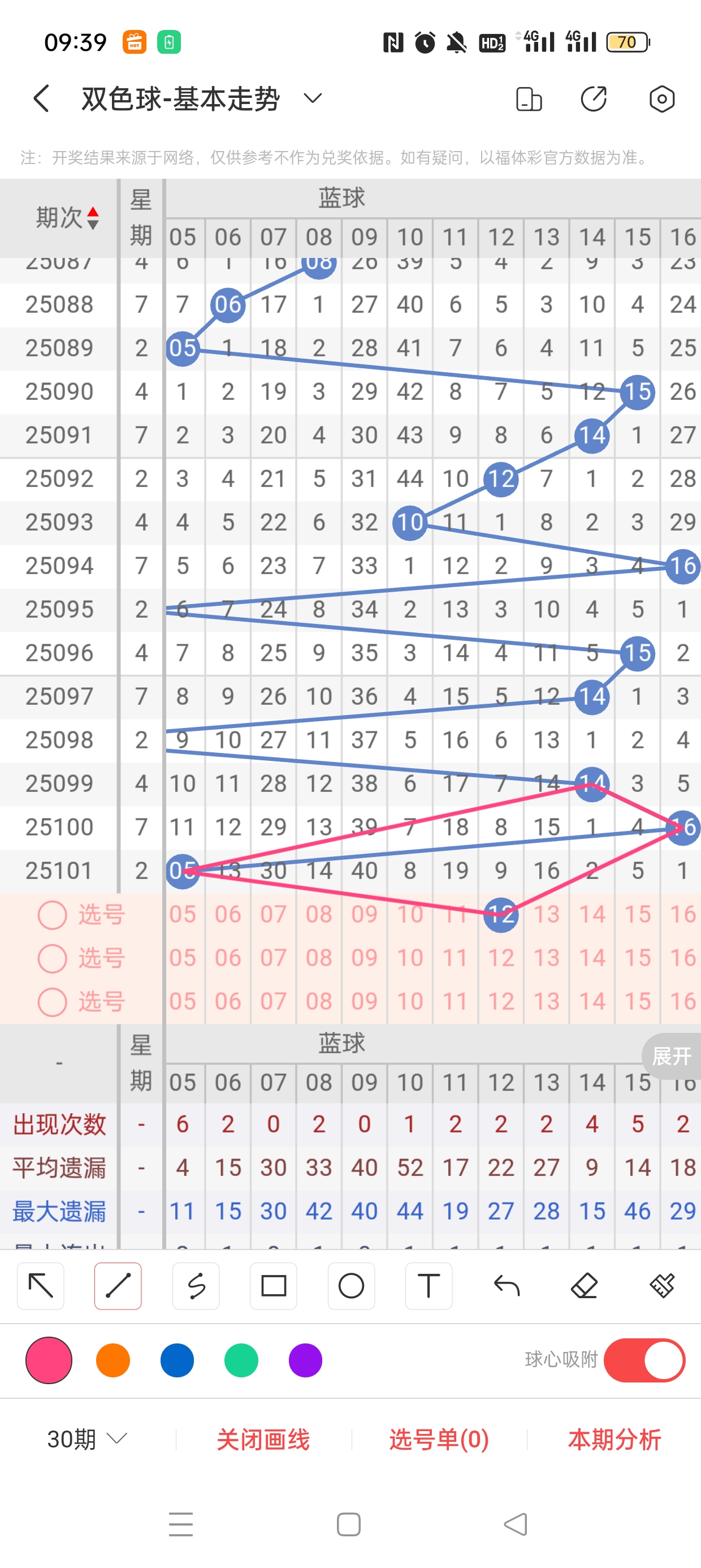Go back using the top-left arrow

(41, 98)
